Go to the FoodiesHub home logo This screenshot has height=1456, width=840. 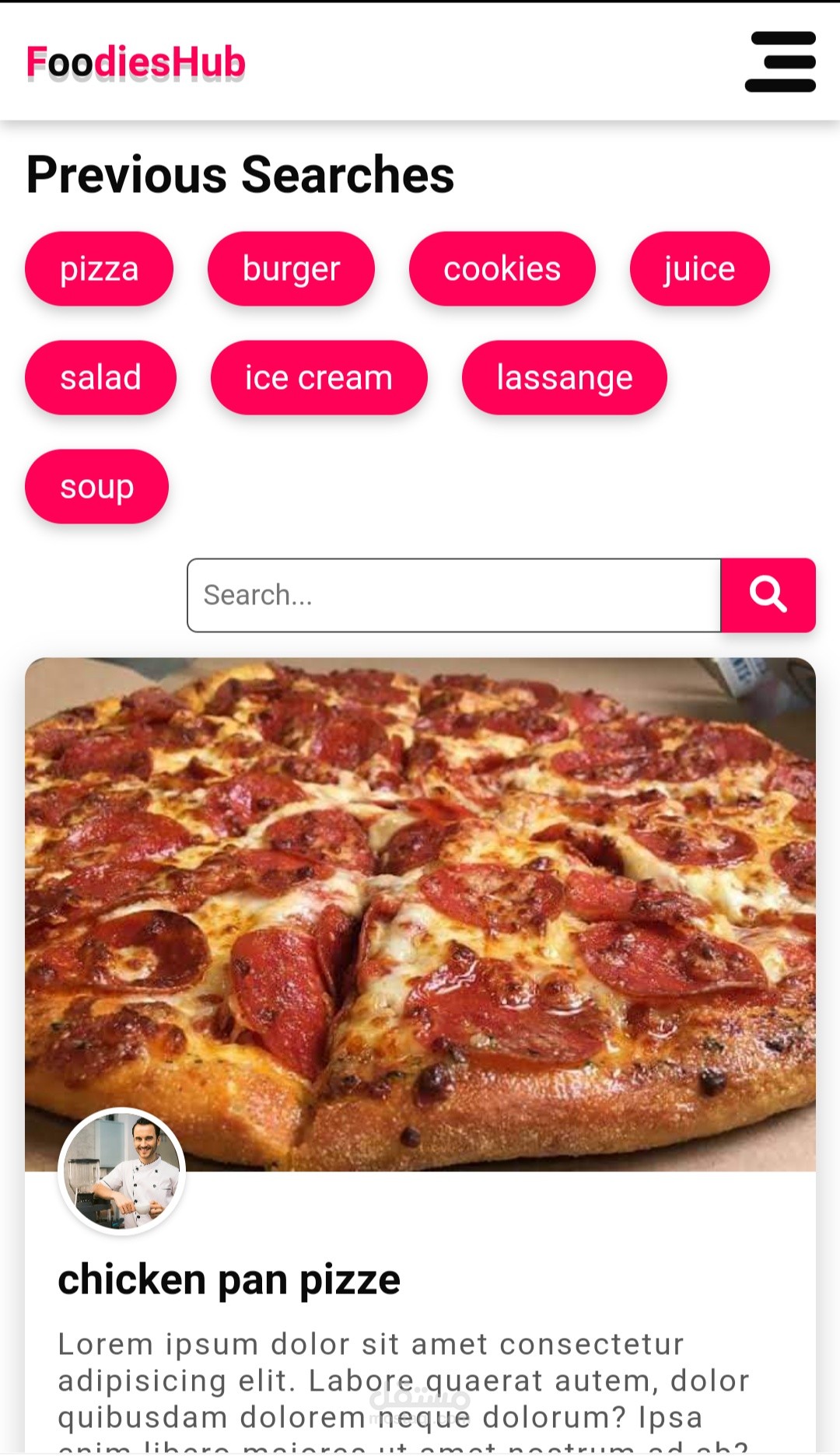point(136,62)
